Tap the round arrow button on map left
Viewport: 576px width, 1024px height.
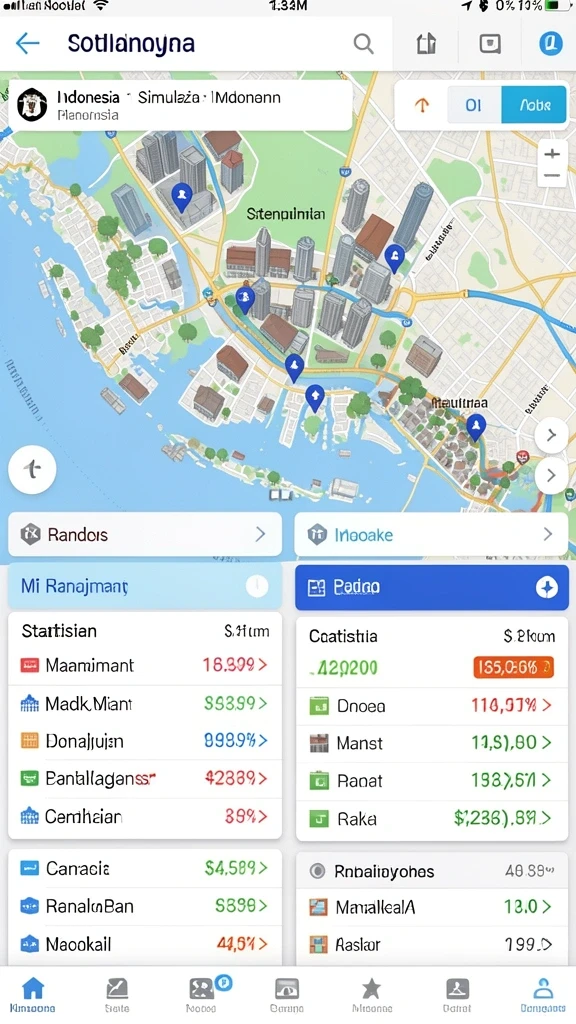pos(32,469)
